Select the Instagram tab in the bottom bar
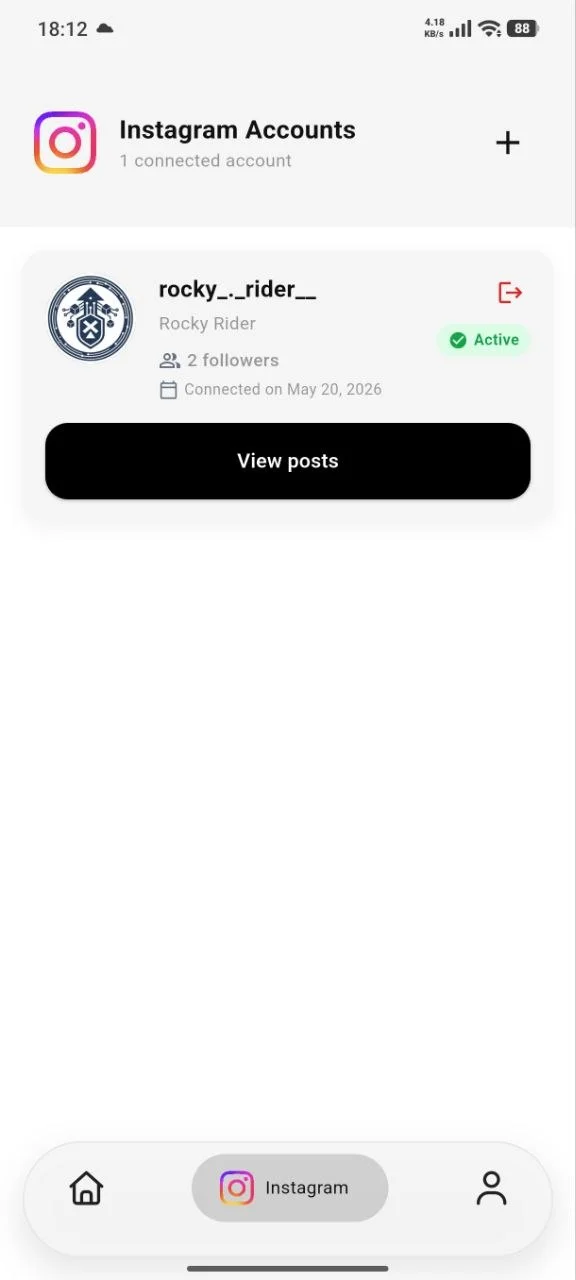This screenshot has height=1280, width=576. coord(289,1188)
